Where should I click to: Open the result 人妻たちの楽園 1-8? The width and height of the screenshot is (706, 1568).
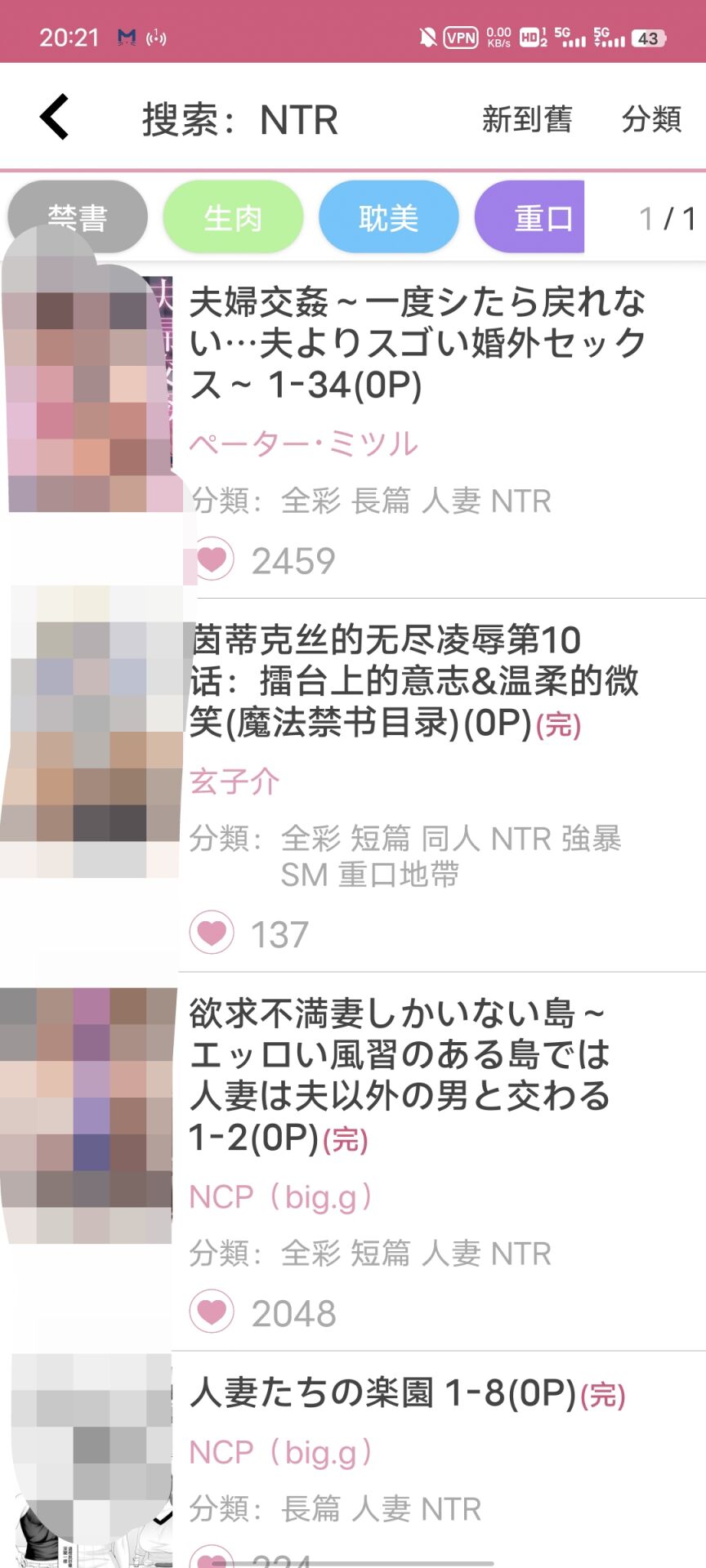pos(384,1393)
